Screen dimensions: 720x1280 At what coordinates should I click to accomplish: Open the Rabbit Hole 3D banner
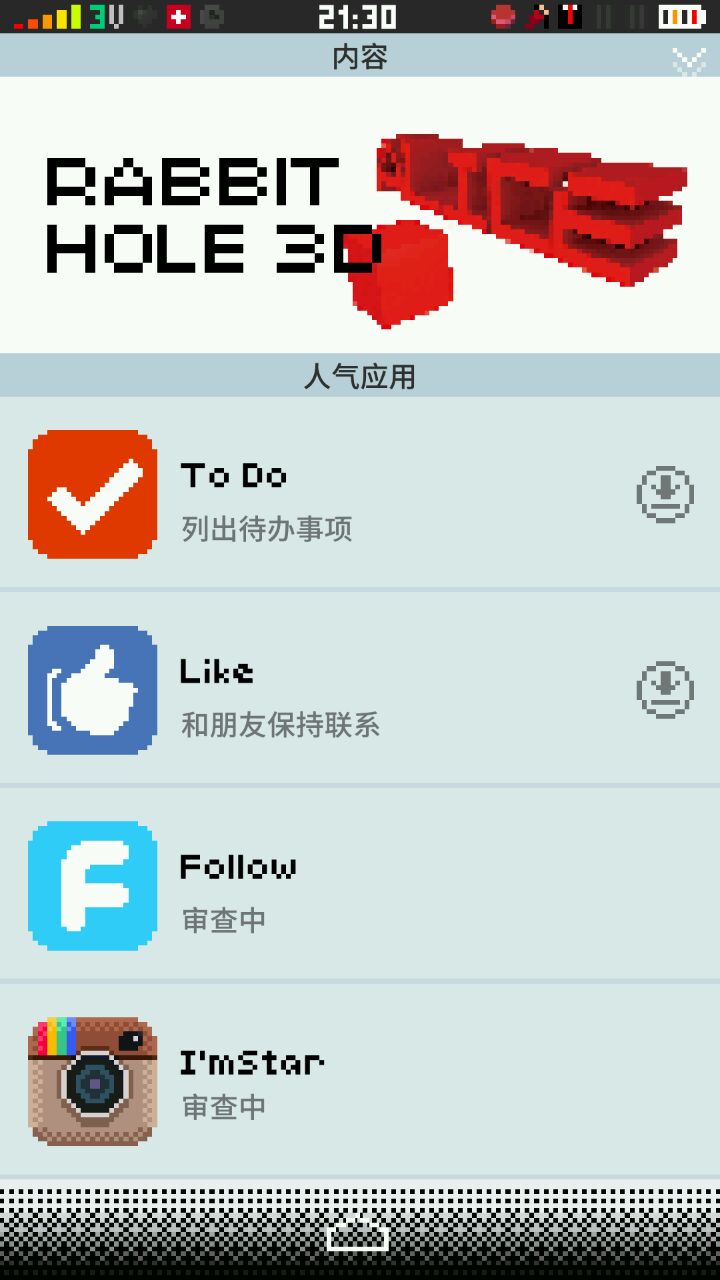click(x=360, y=215)
